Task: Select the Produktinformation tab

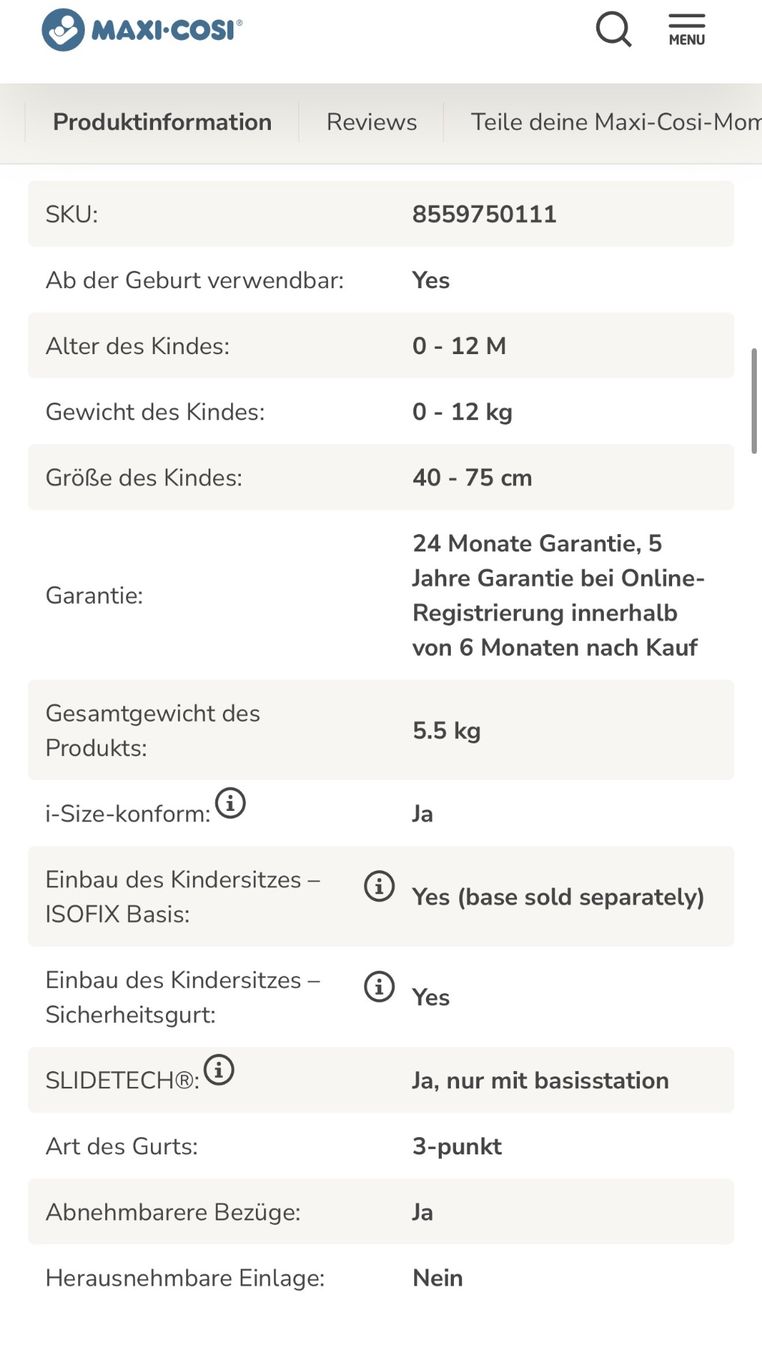Action: point(162,122)
